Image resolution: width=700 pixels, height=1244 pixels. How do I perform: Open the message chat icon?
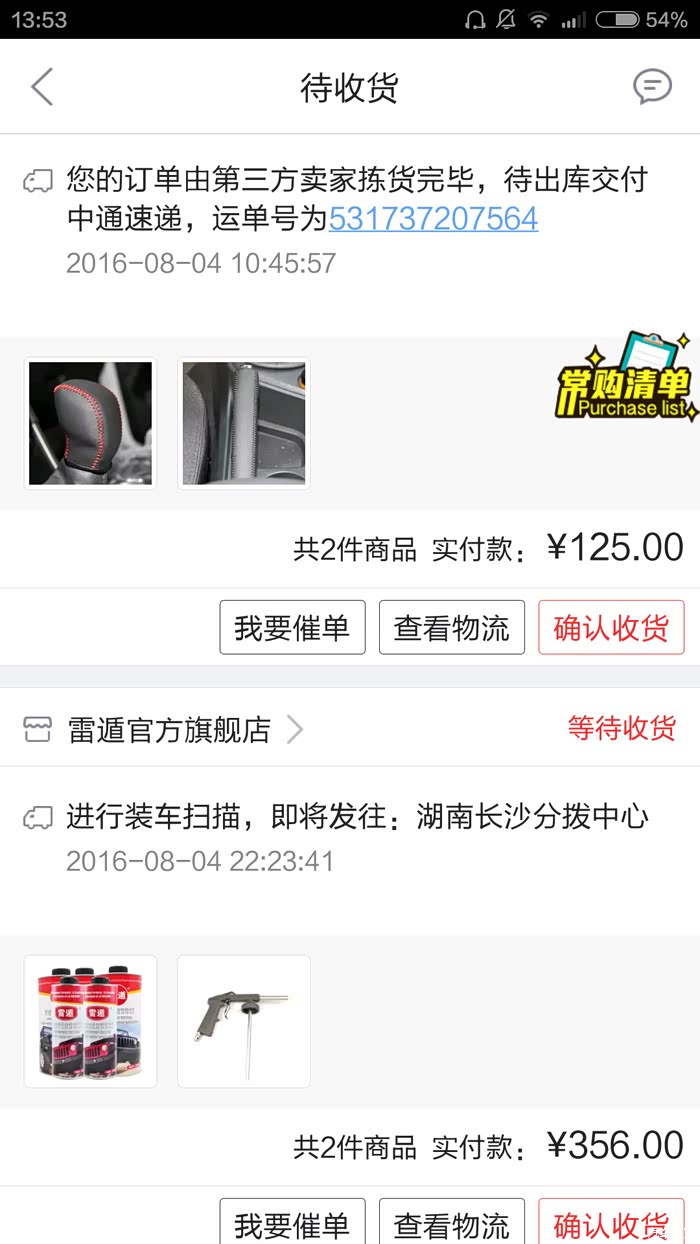coord(652,87)
